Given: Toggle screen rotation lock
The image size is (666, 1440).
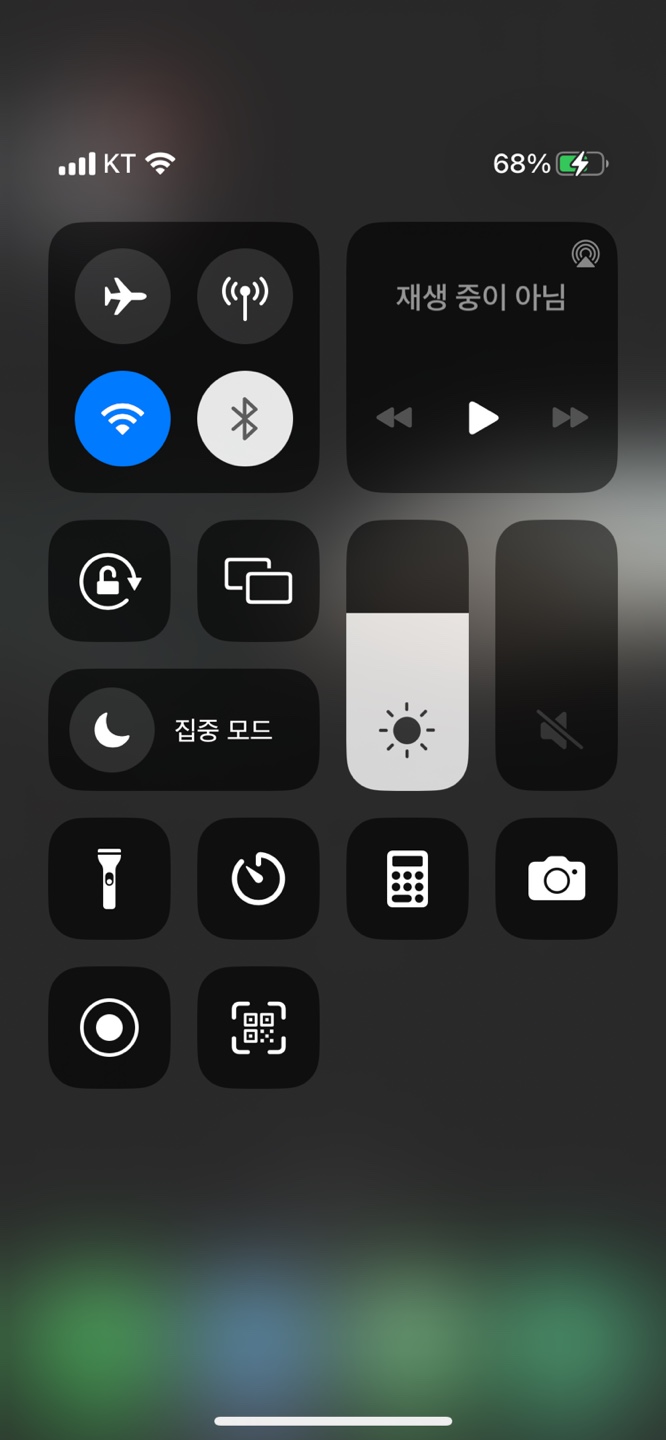Looking at the screenshot, I should (110, 581).
